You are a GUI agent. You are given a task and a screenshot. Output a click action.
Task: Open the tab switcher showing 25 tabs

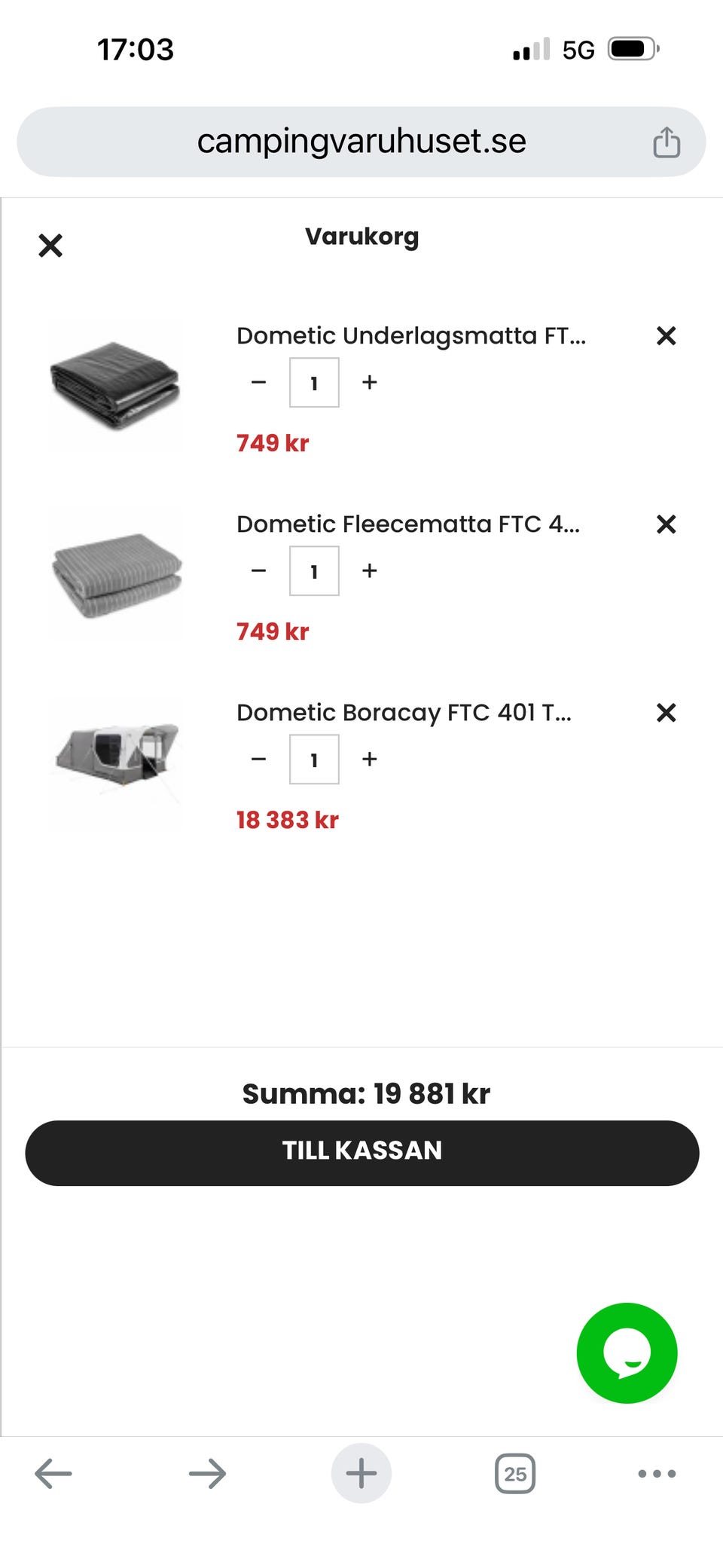(515, 1473)
